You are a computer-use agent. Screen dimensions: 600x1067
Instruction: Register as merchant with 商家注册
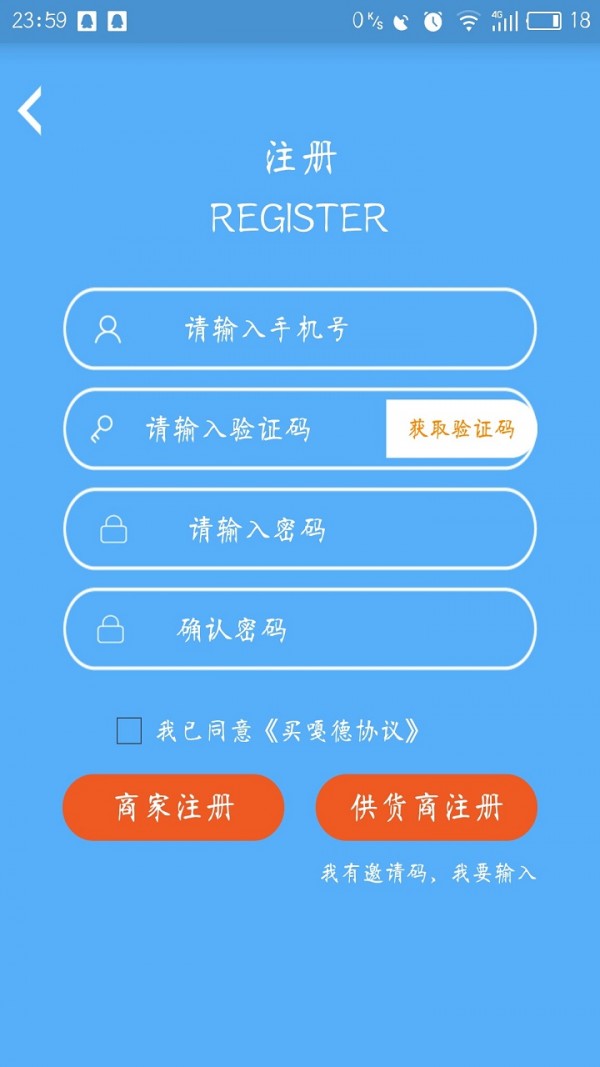click(173, 807)
